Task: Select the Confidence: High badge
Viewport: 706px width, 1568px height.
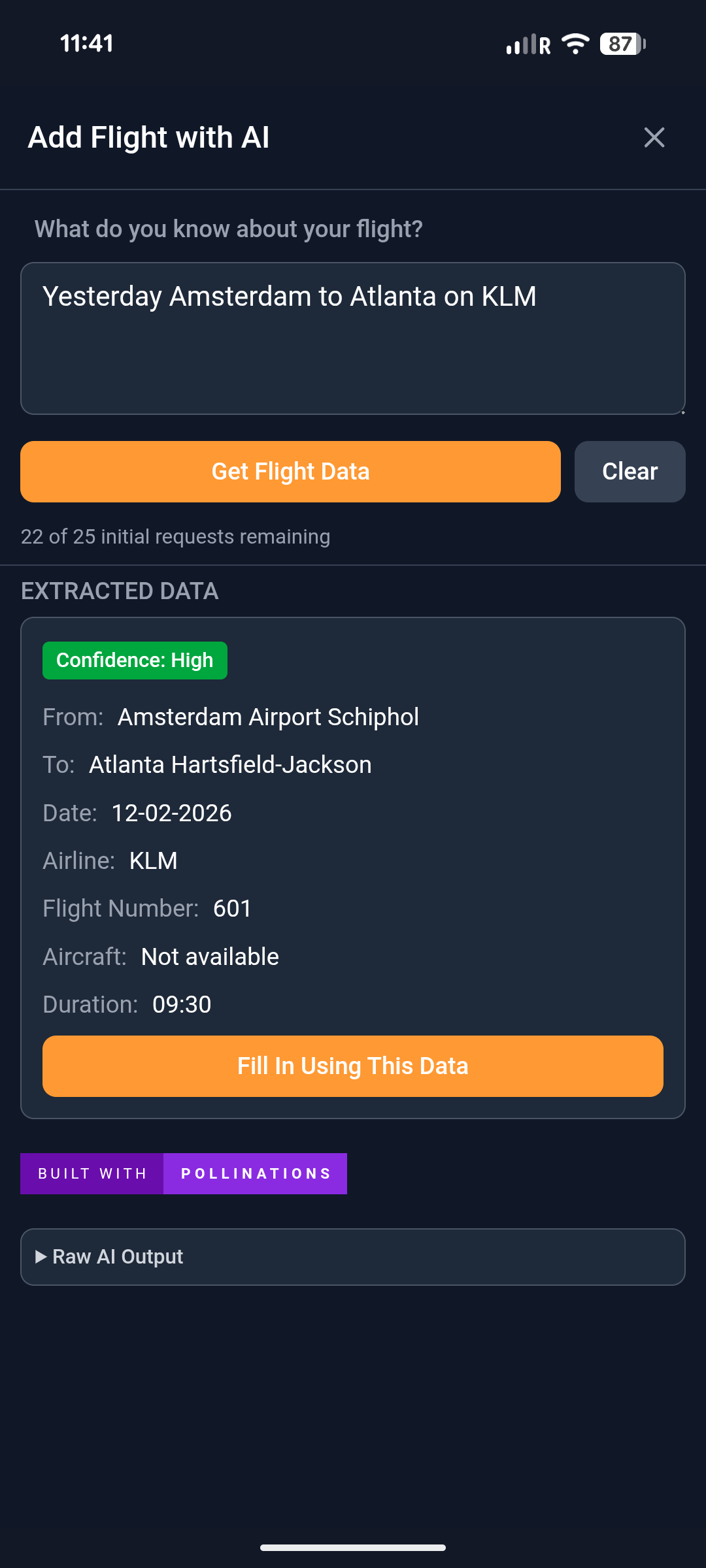Action: 134,660
